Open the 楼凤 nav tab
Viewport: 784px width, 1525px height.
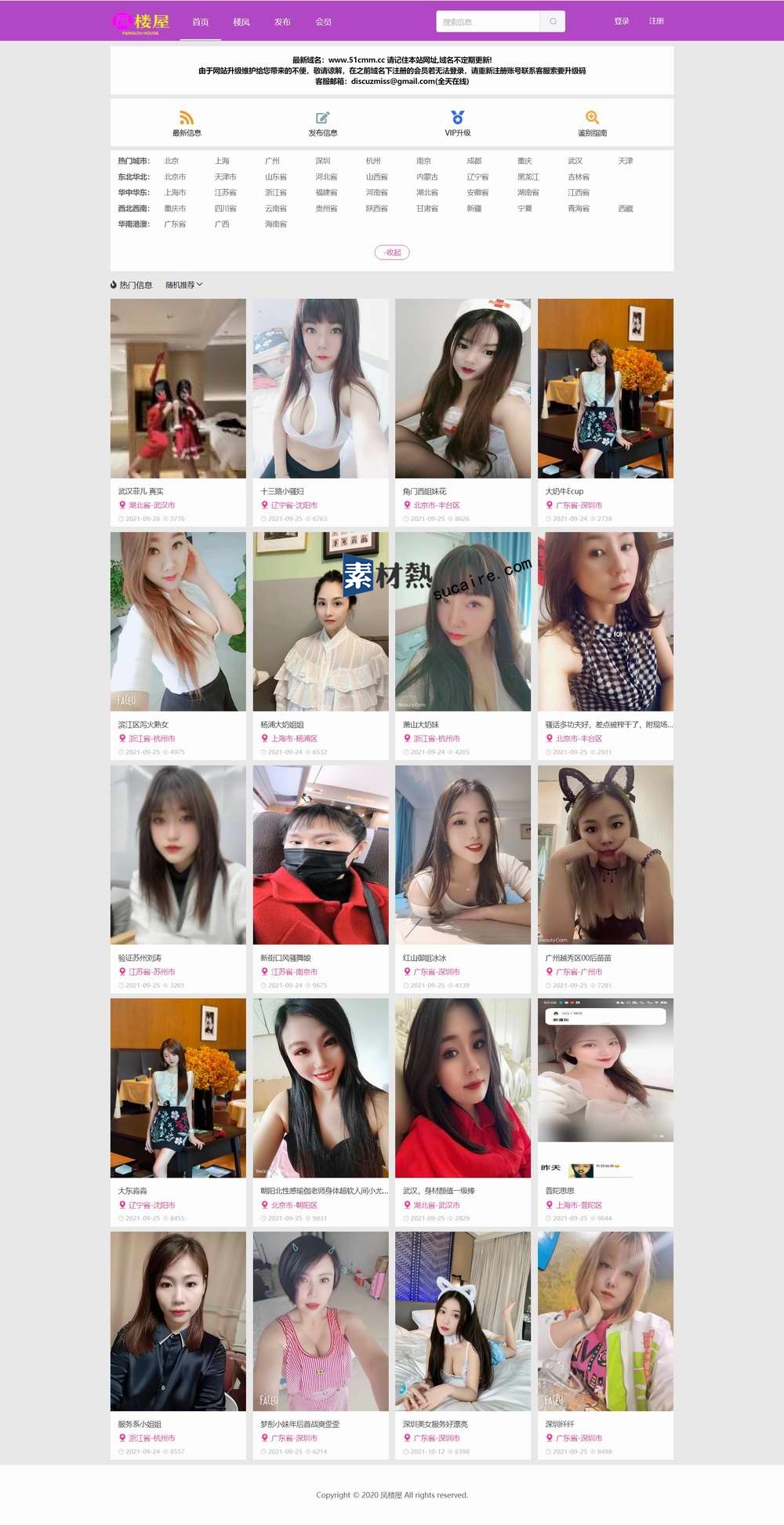[241, 22]
